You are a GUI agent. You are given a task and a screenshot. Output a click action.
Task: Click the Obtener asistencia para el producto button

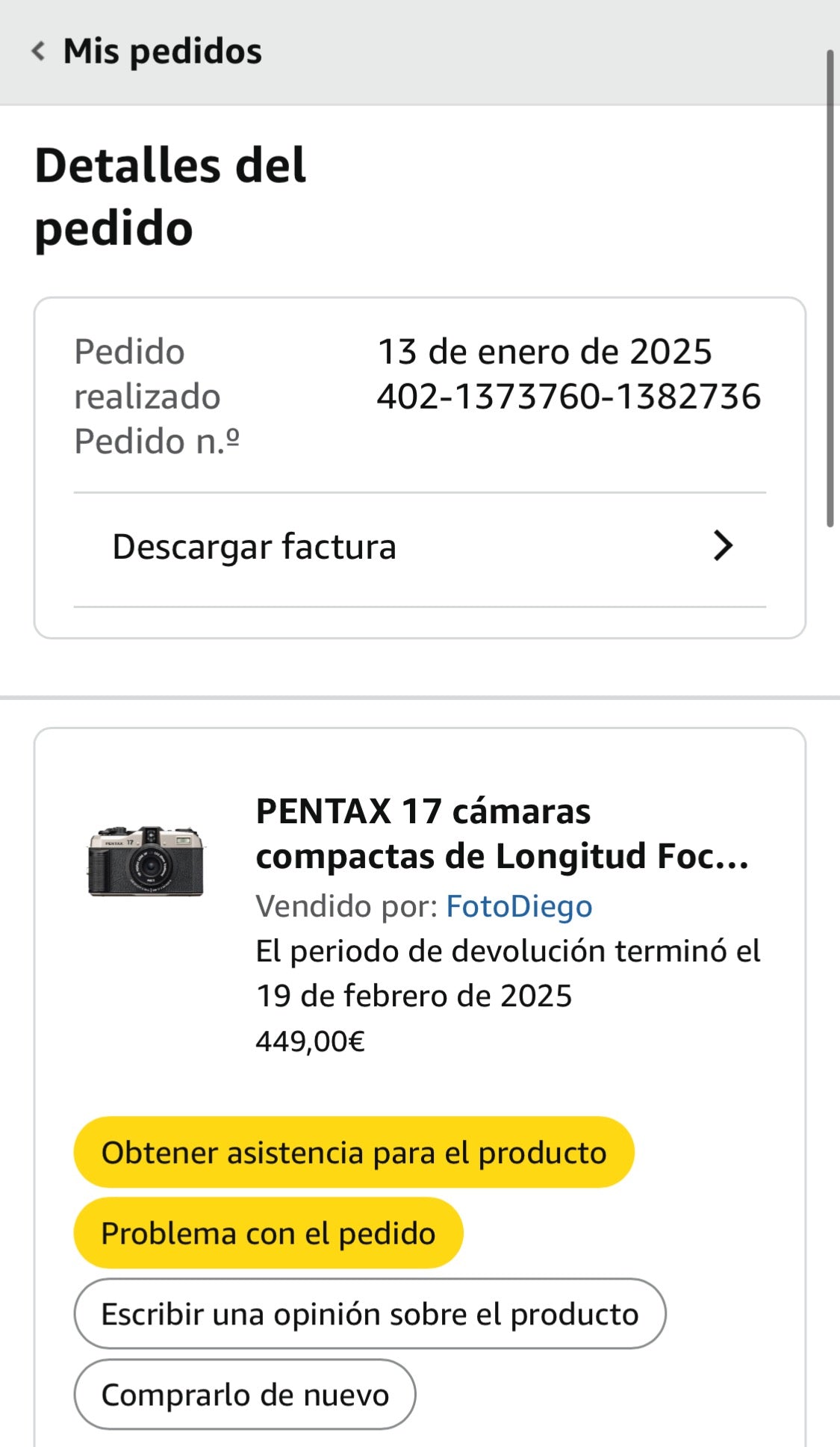click(x=352, y=1153)
